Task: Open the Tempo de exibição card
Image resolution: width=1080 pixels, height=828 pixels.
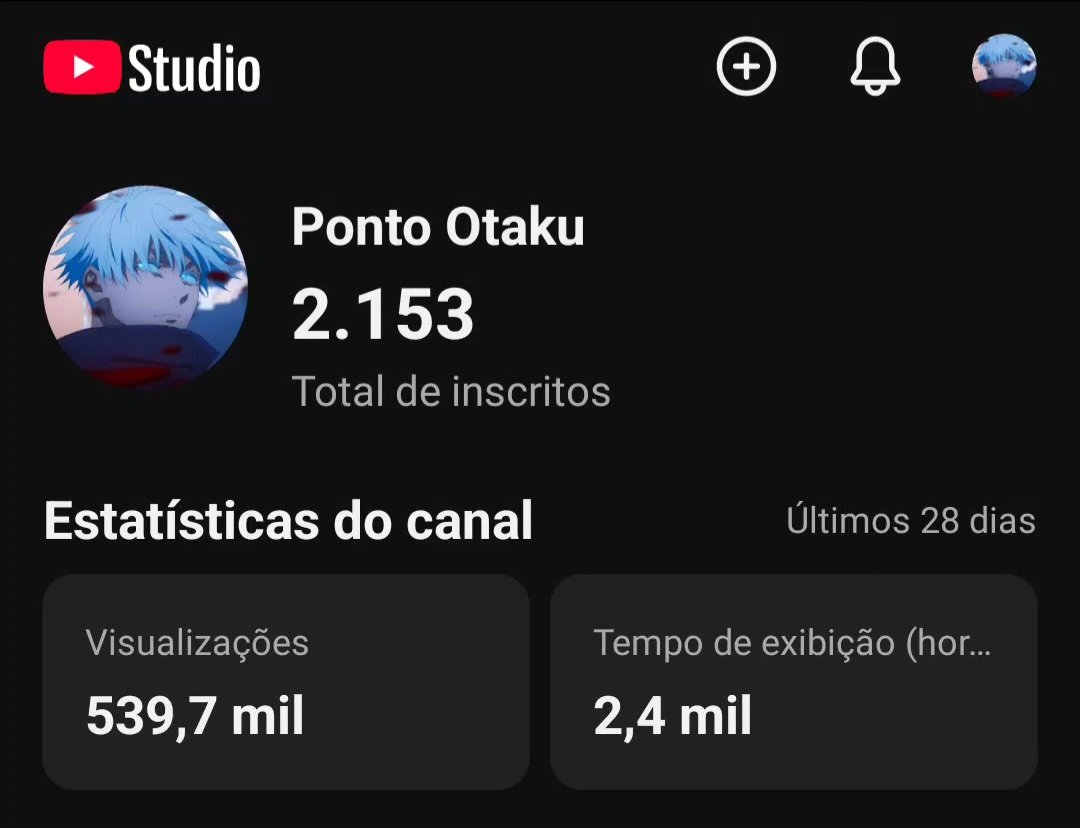Action: 794,681
